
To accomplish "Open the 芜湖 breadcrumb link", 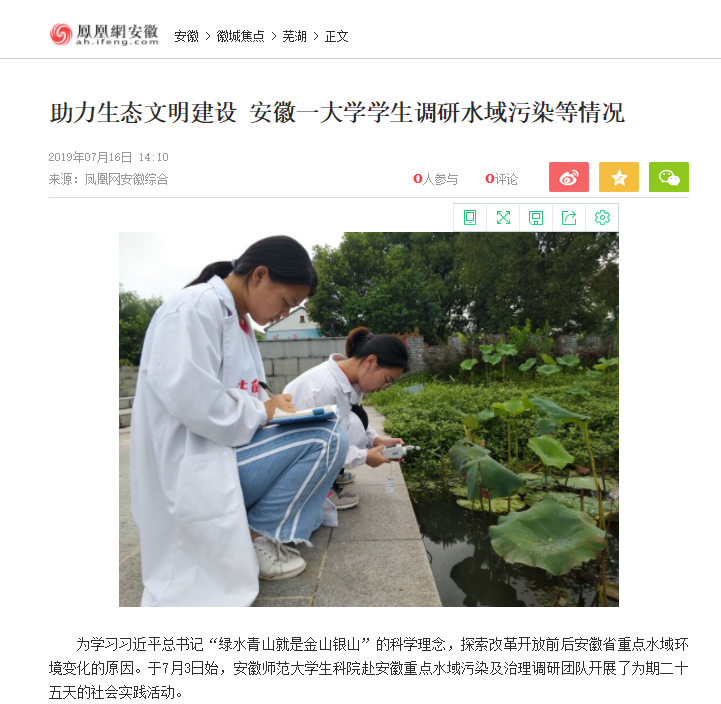I will click(294, 36).
